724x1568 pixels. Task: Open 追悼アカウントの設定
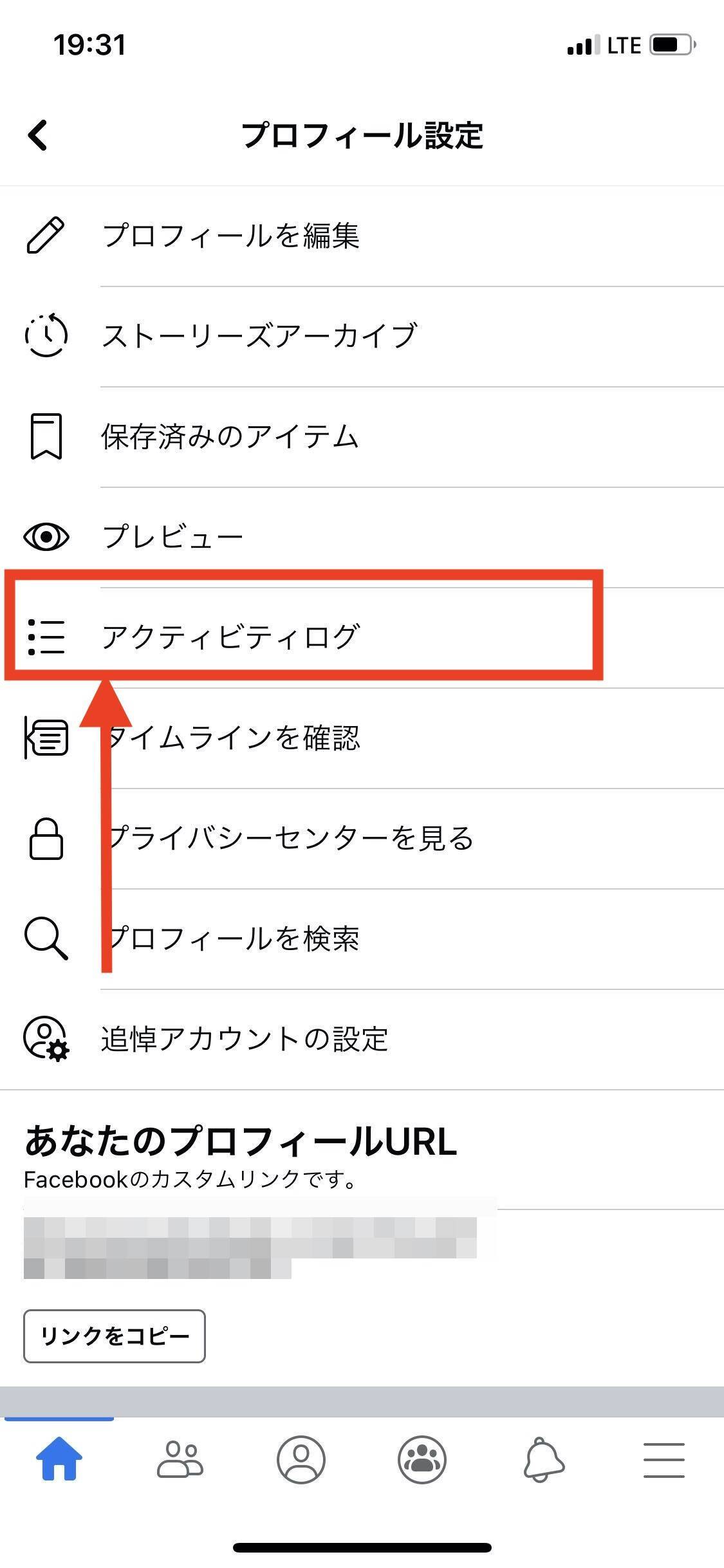tap(245, 1039)
